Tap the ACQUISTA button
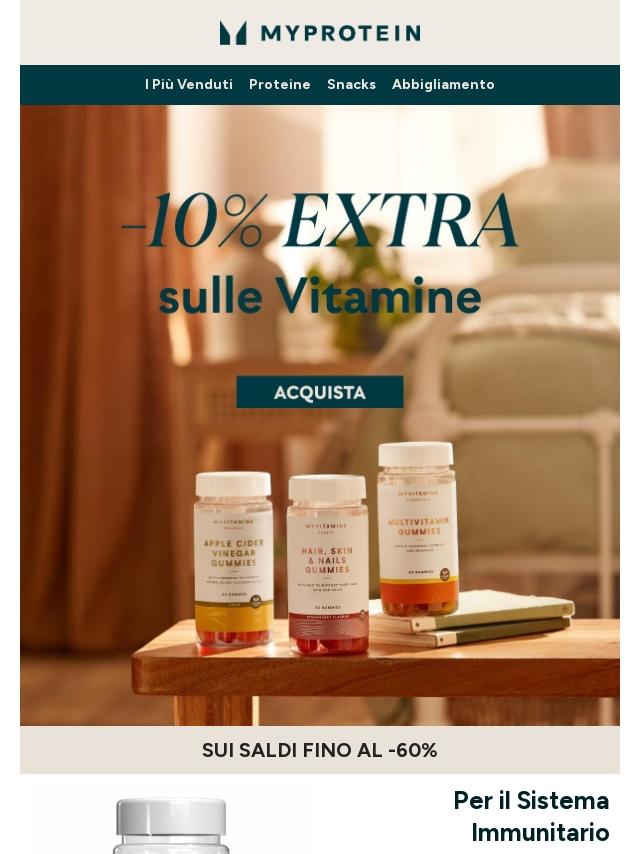 (320, 392)
